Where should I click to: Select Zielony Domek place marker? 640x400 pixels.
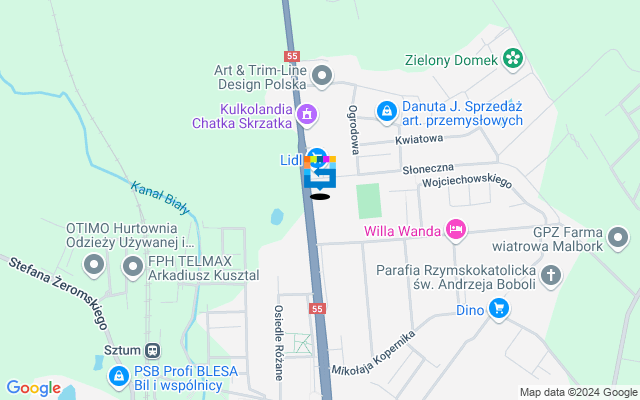pos(513,59)
